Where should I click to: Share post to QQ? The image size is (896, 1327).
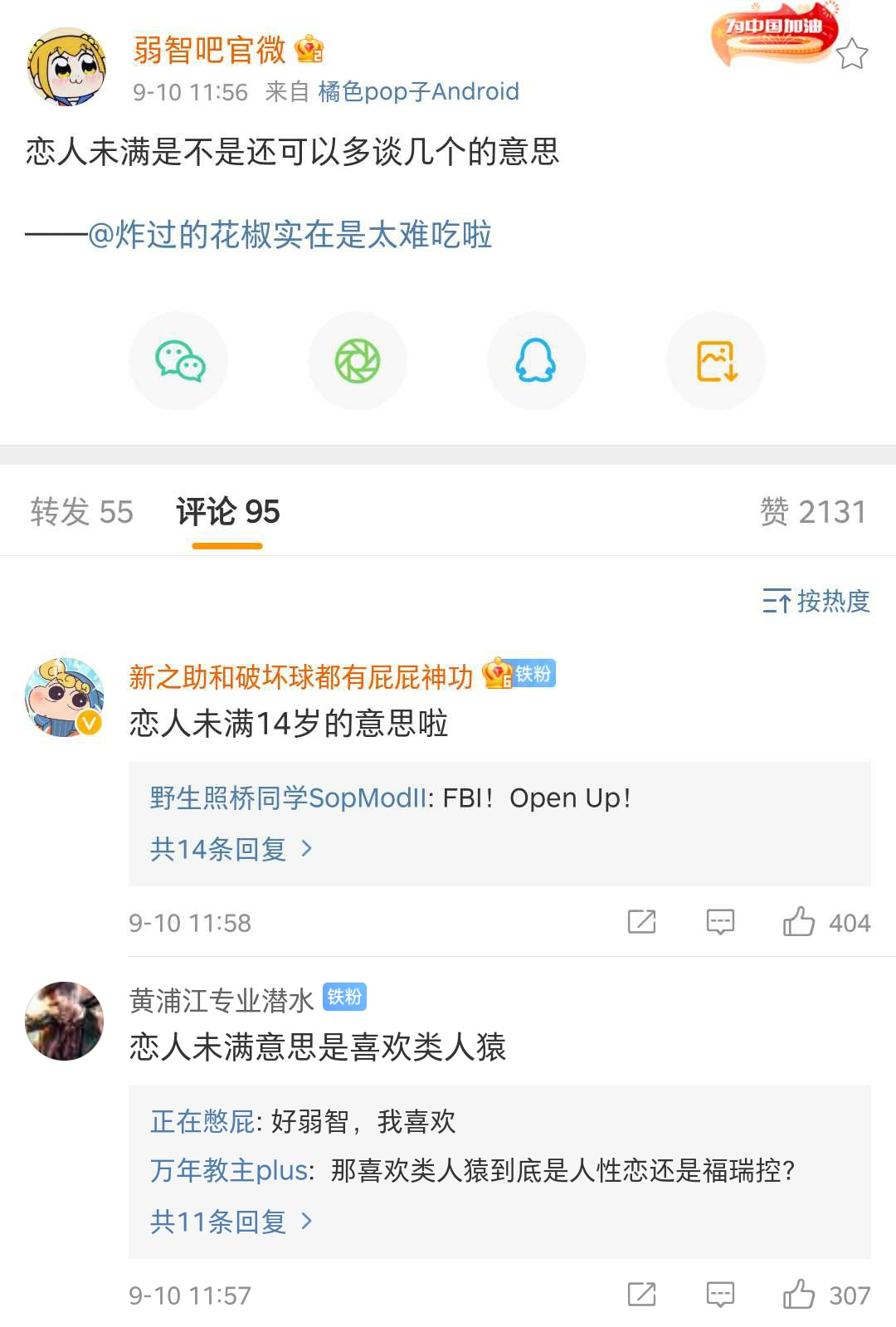pos(536,361)
